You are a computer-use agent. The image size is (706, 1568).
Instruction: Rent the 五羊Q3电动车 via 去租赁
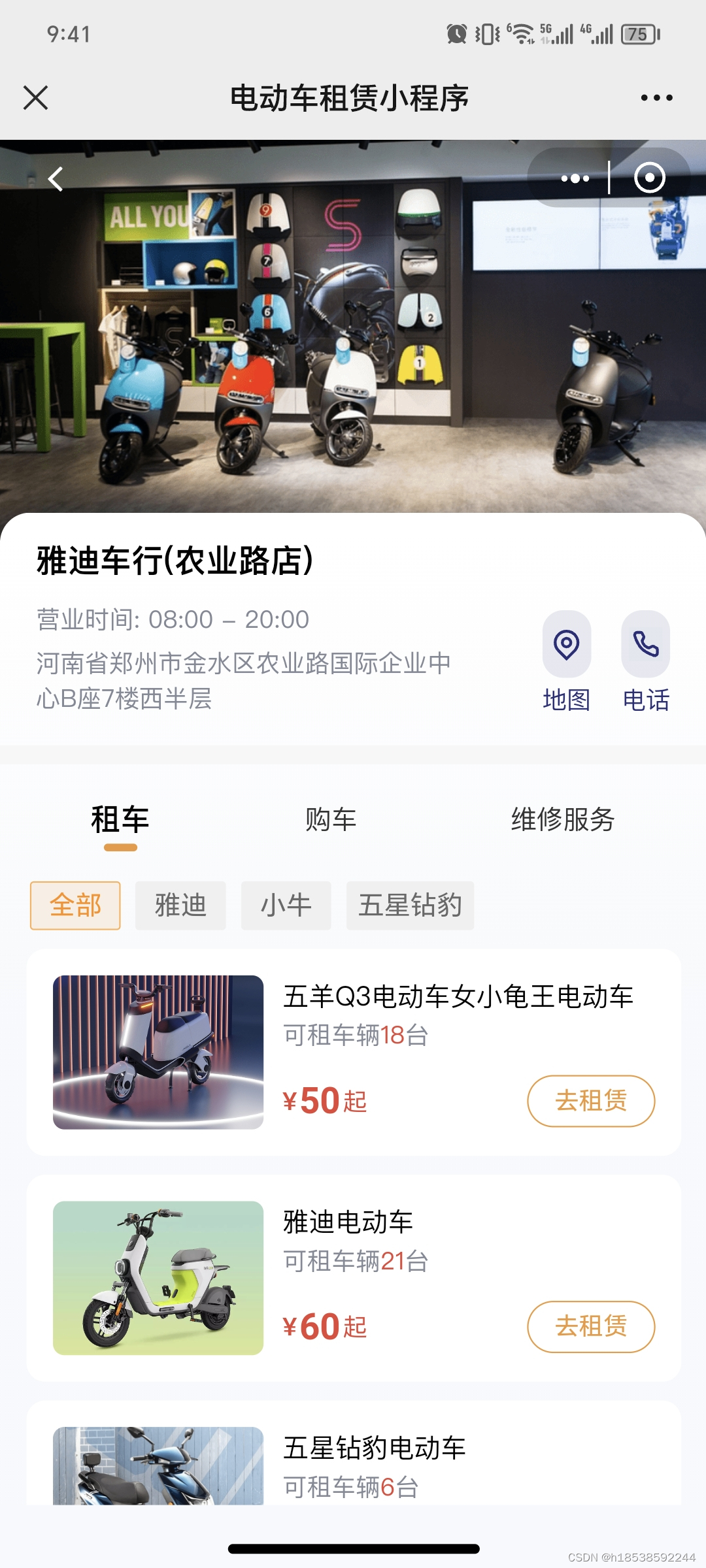(x=591, y=1101)
